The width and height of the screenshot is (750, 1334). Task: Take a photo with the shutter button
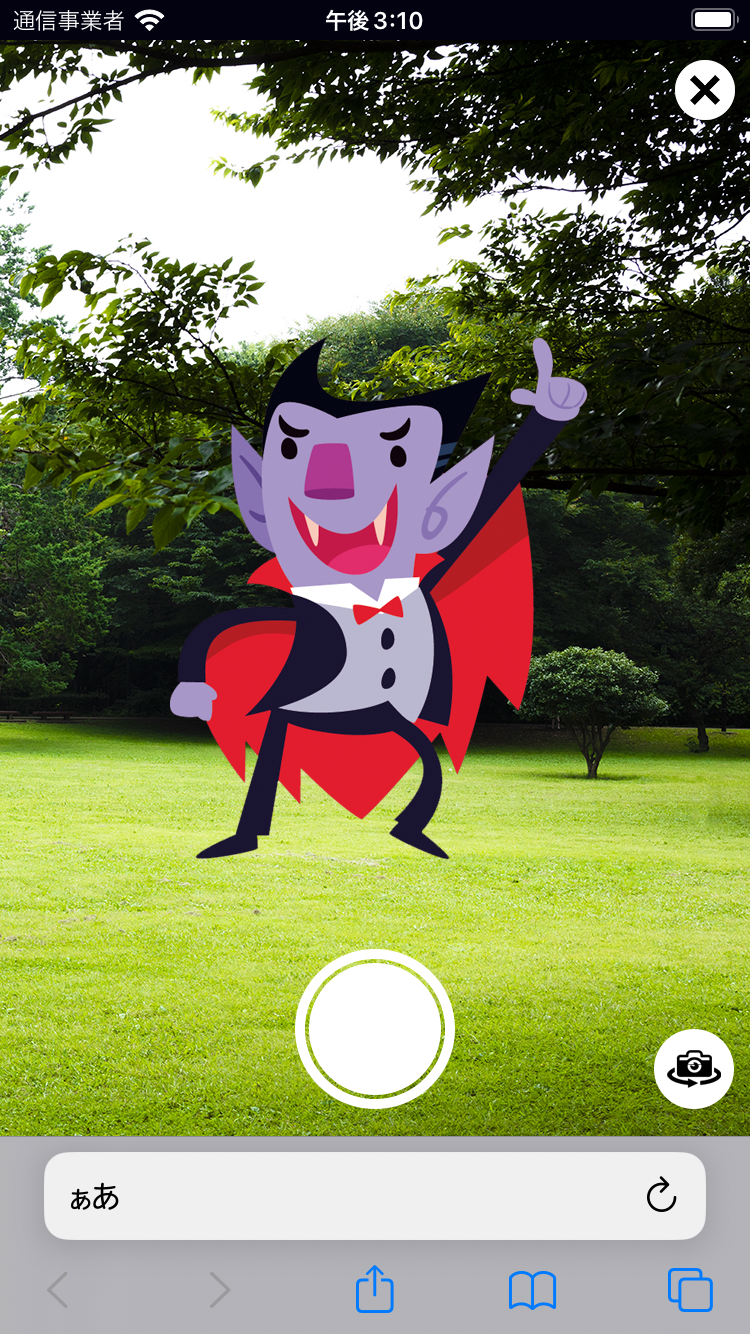coord(375,1029)
